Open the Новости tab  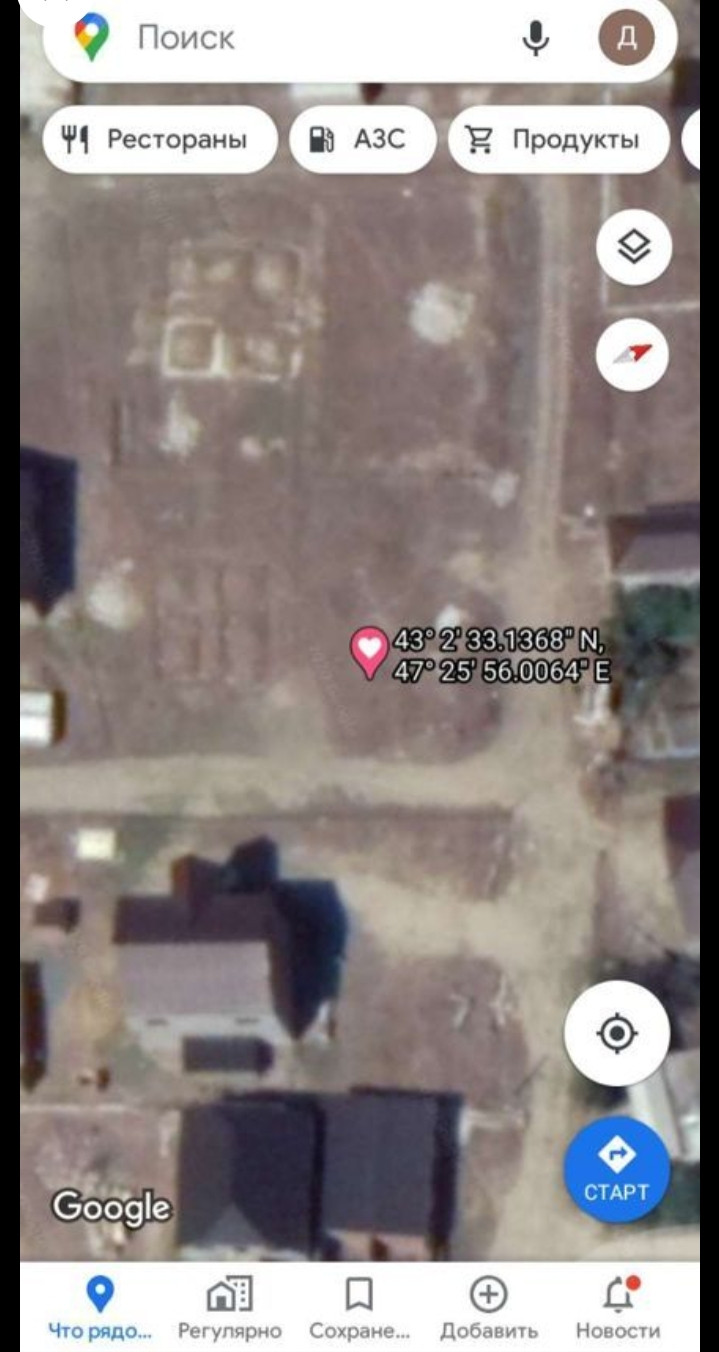pos(617,1306)
